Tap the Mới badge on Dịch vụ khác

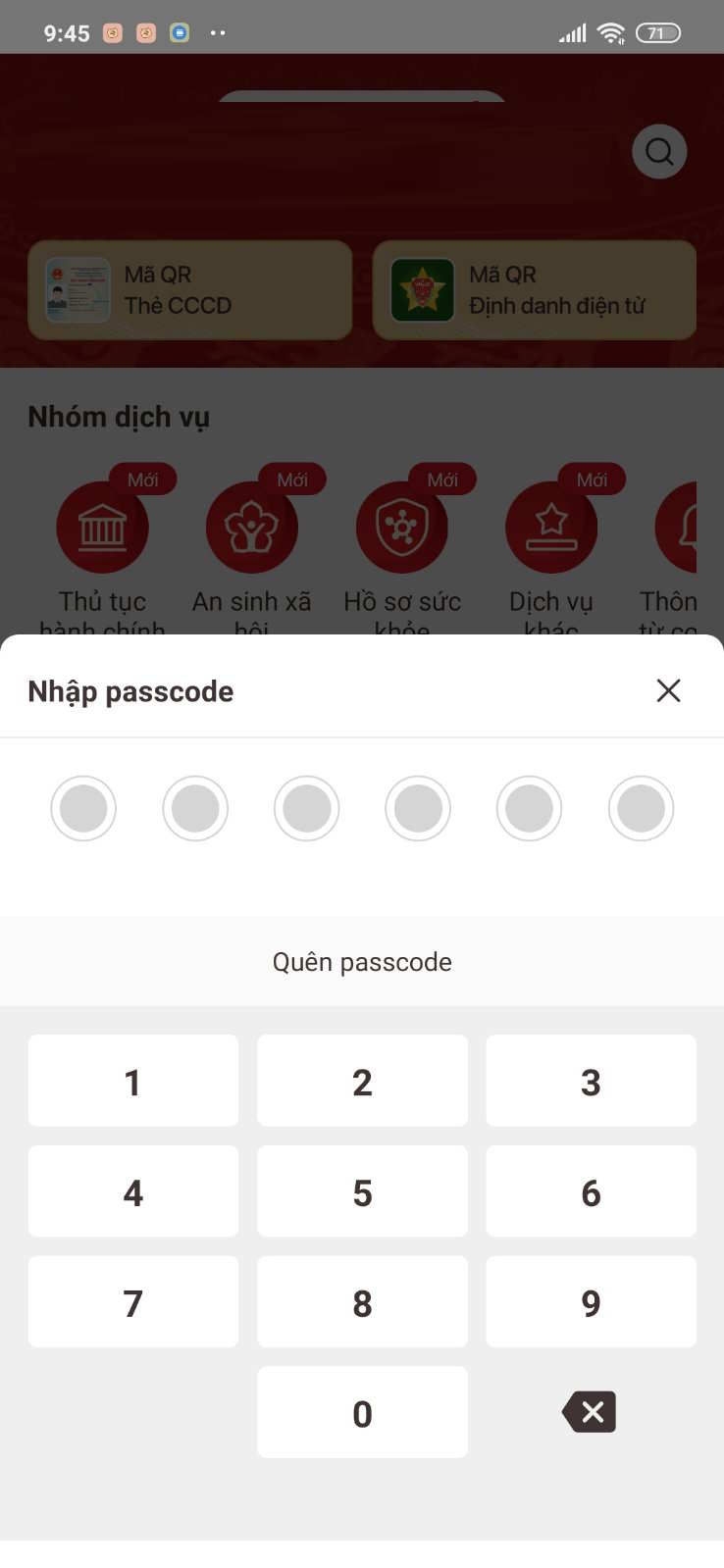(590, 480)
